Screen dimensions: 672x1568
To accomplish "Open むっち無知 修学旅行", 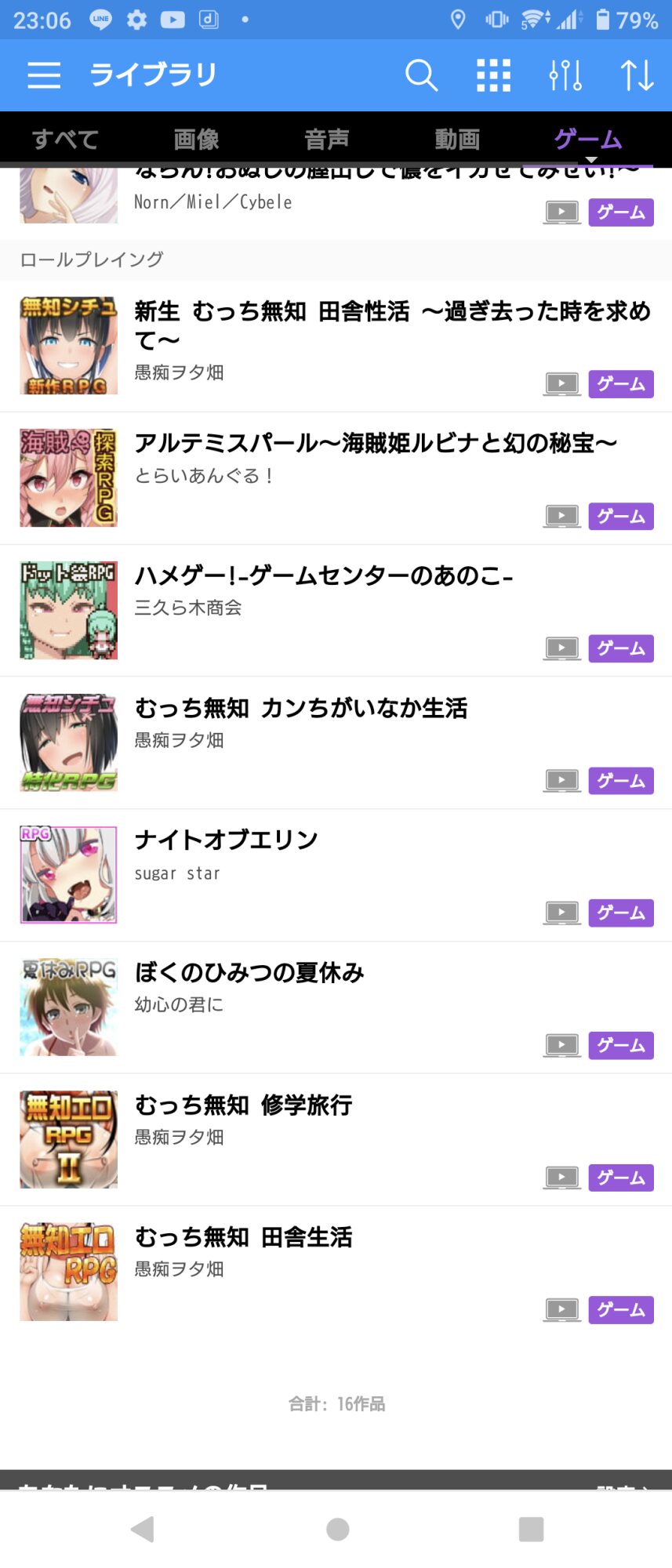I will (x=243, y=1105).
